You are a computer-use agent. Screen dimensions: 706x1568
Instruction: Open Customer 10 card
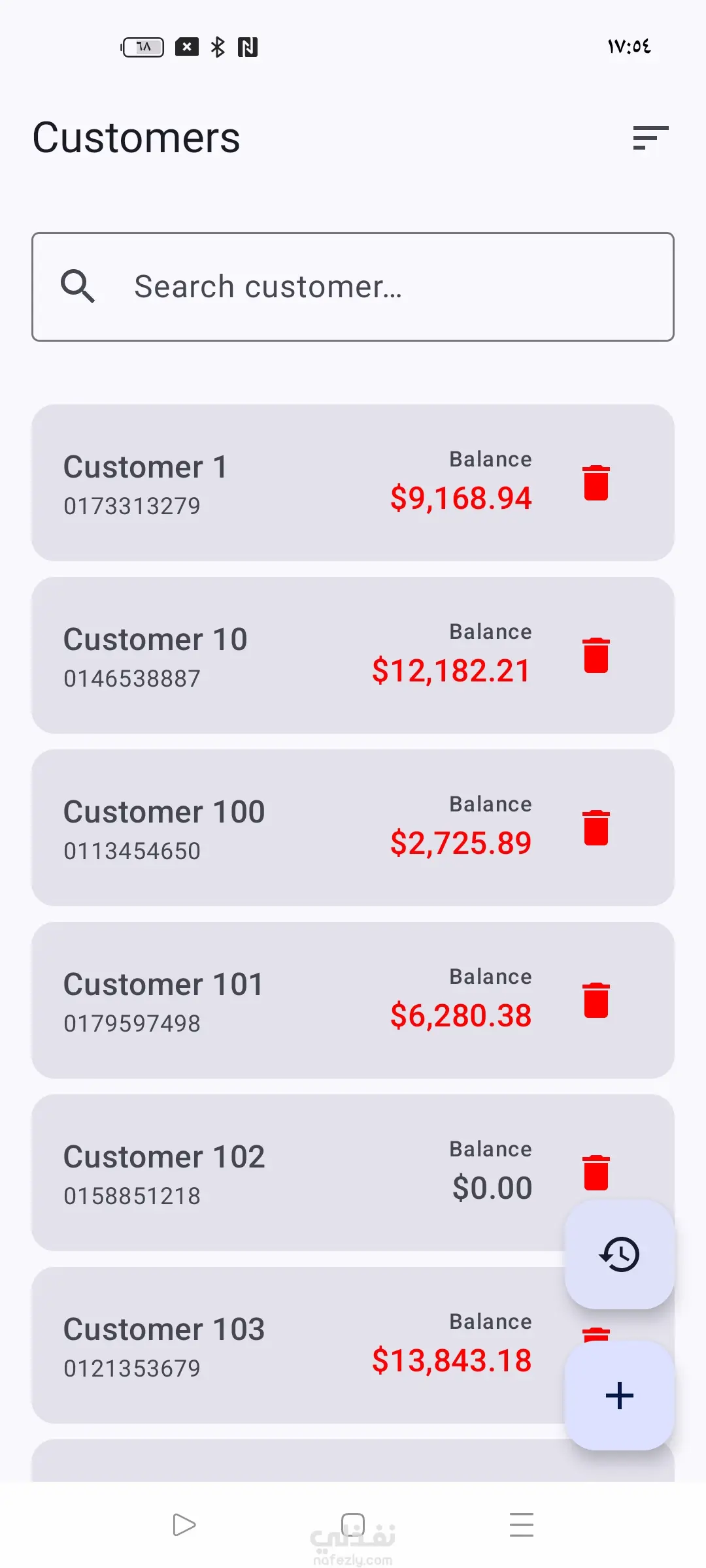pyautogui.click(x=353, y=655)
